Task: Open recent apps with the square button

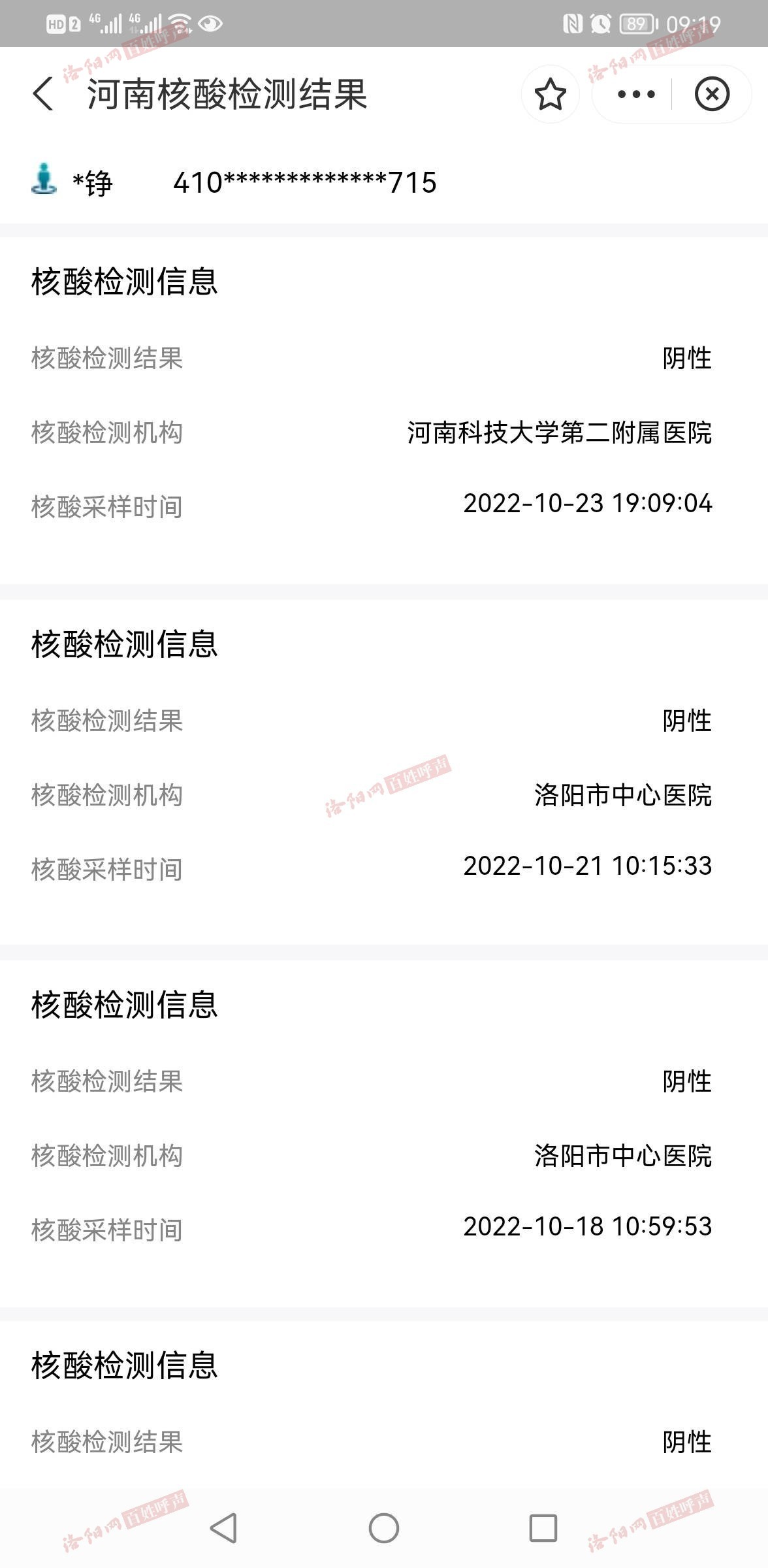Action: coord(543,1528)
